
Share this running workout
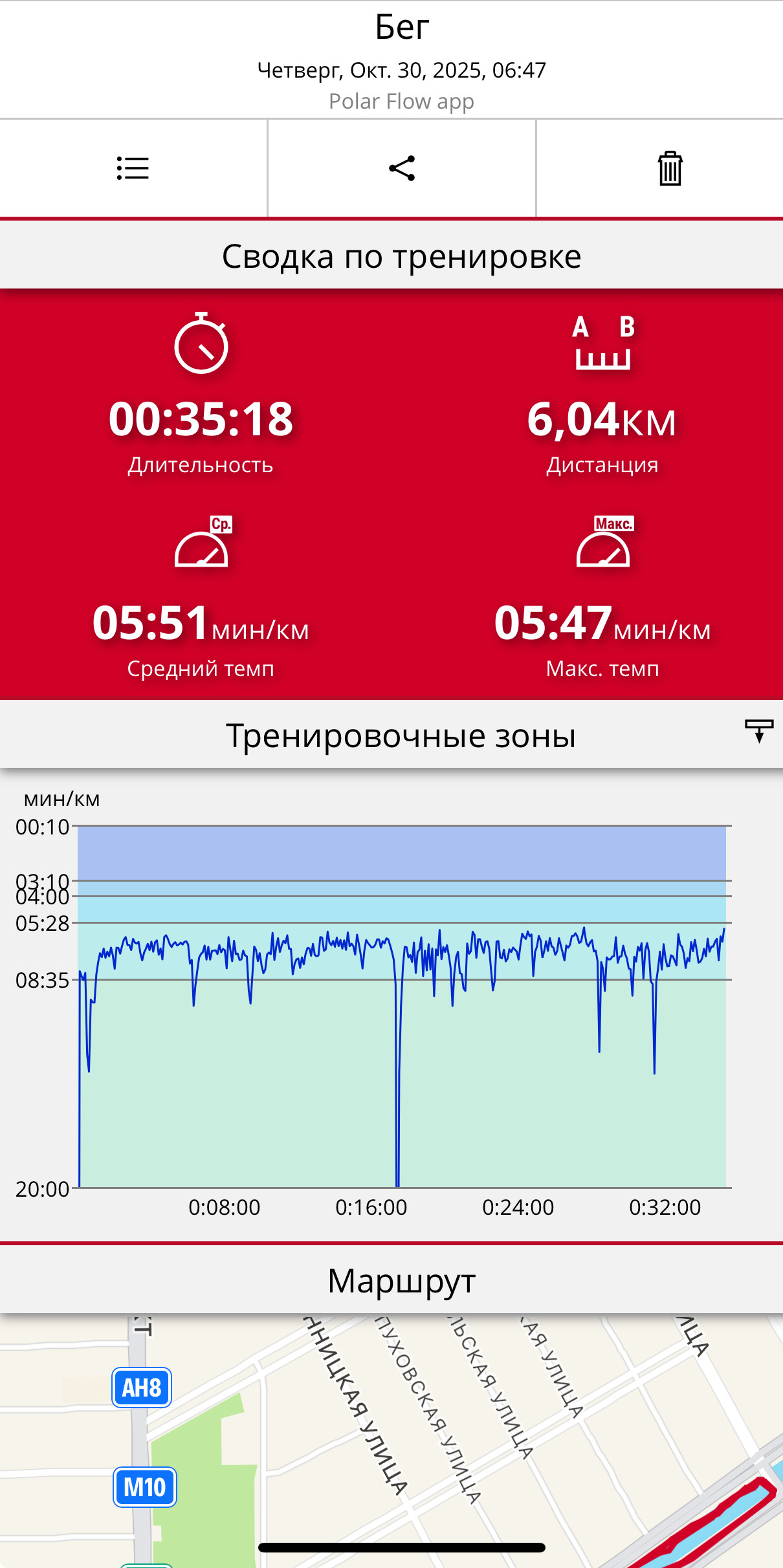tap(402, 168)
